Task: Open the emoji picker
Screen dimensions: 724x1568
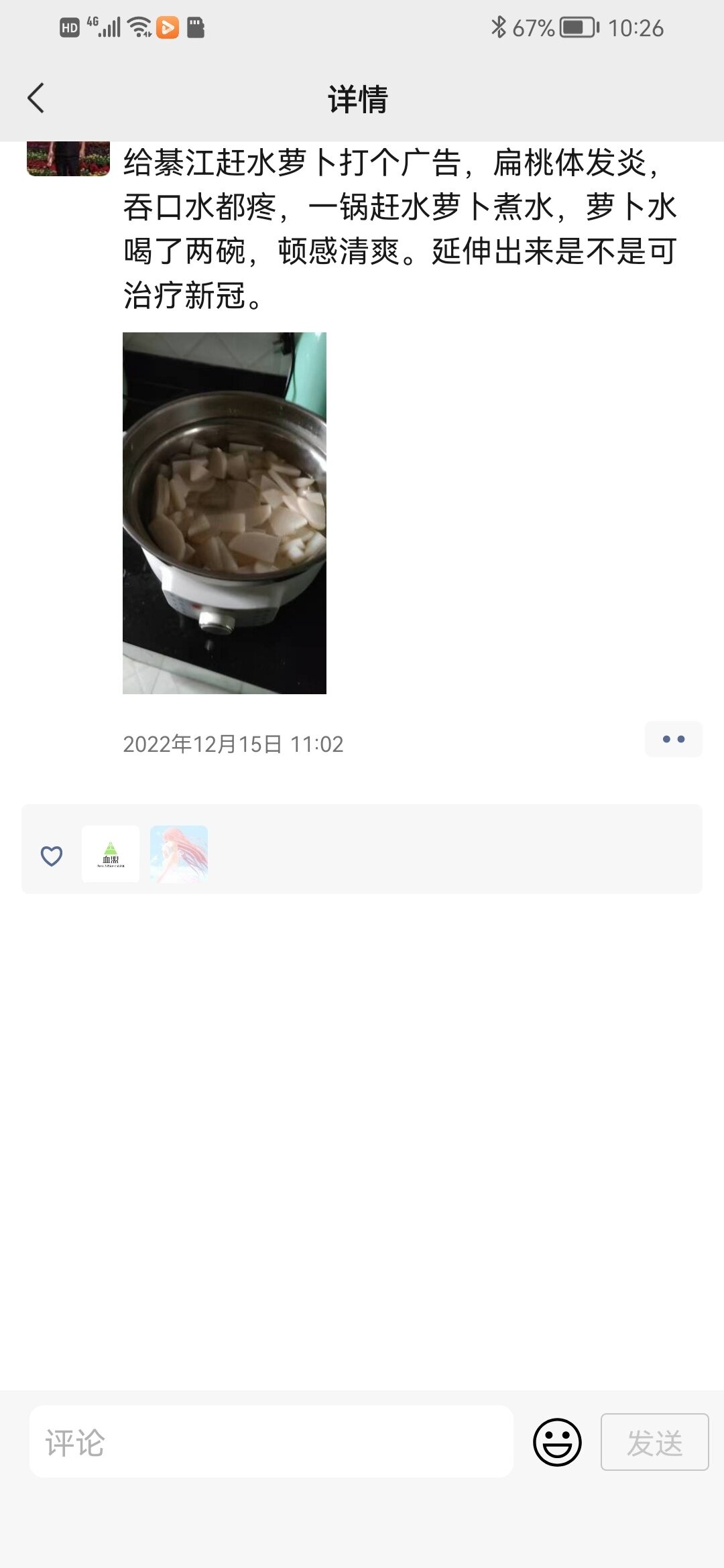Action: [x=557, y=1442]
